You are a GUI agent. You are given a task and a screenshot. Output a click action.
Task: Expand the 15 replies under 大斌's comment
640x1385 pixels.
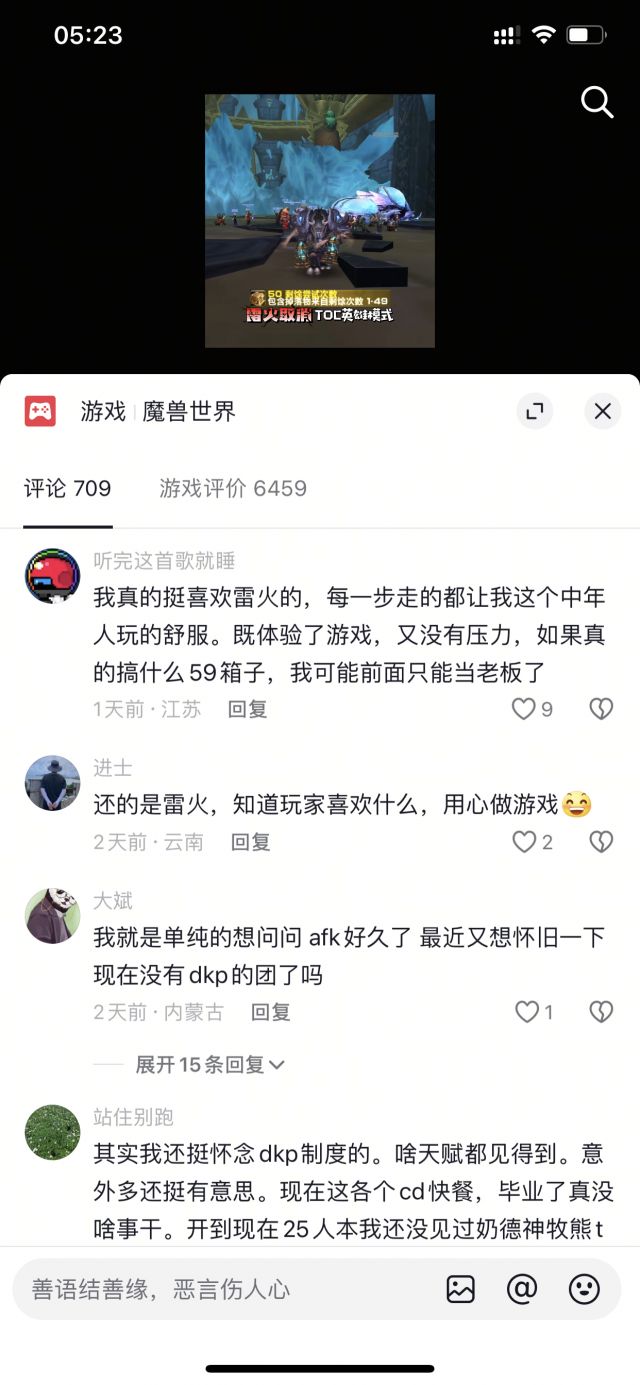point(210,1065)
